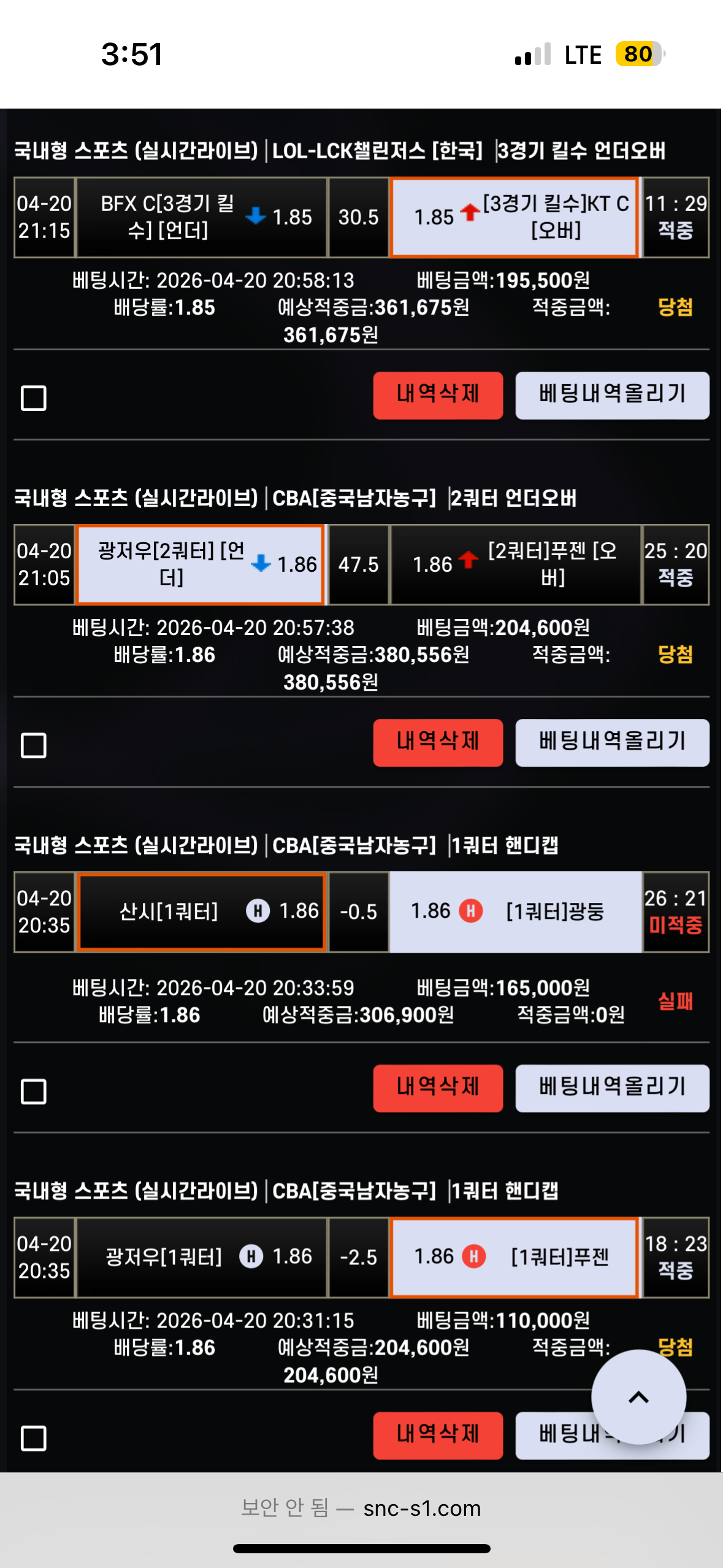This screenshot has height=1568, width=723.
Task: Select the checkbox for the 2쿼터 언더오버 bet
Action: (x=34, y=745)
